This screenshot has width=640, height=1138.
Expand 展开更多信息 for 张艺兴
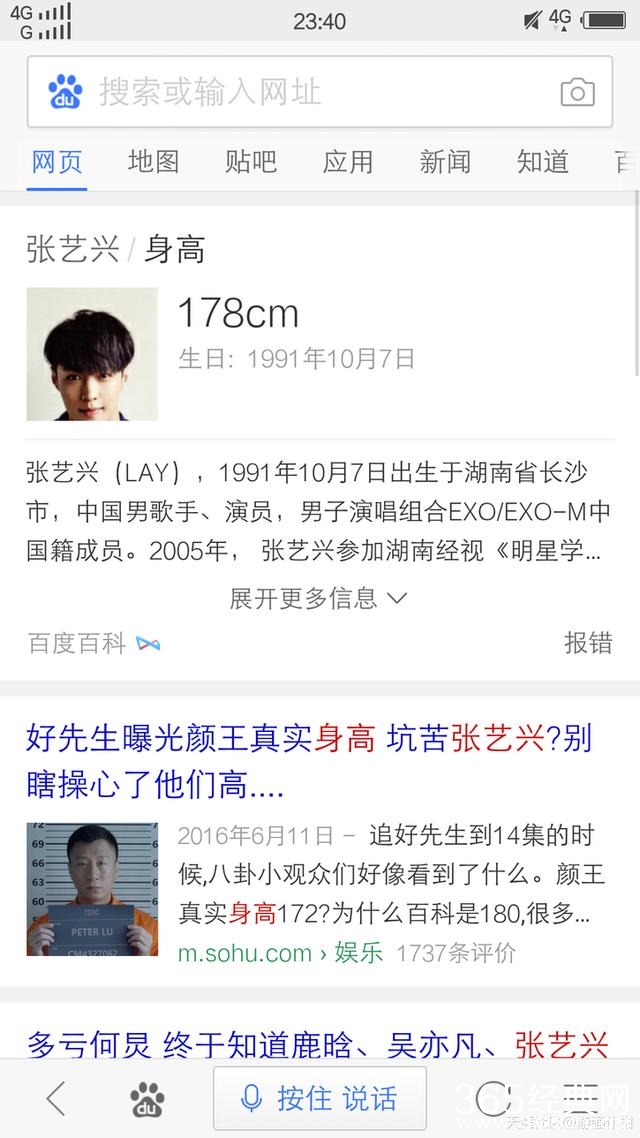[x=319, y=598]
